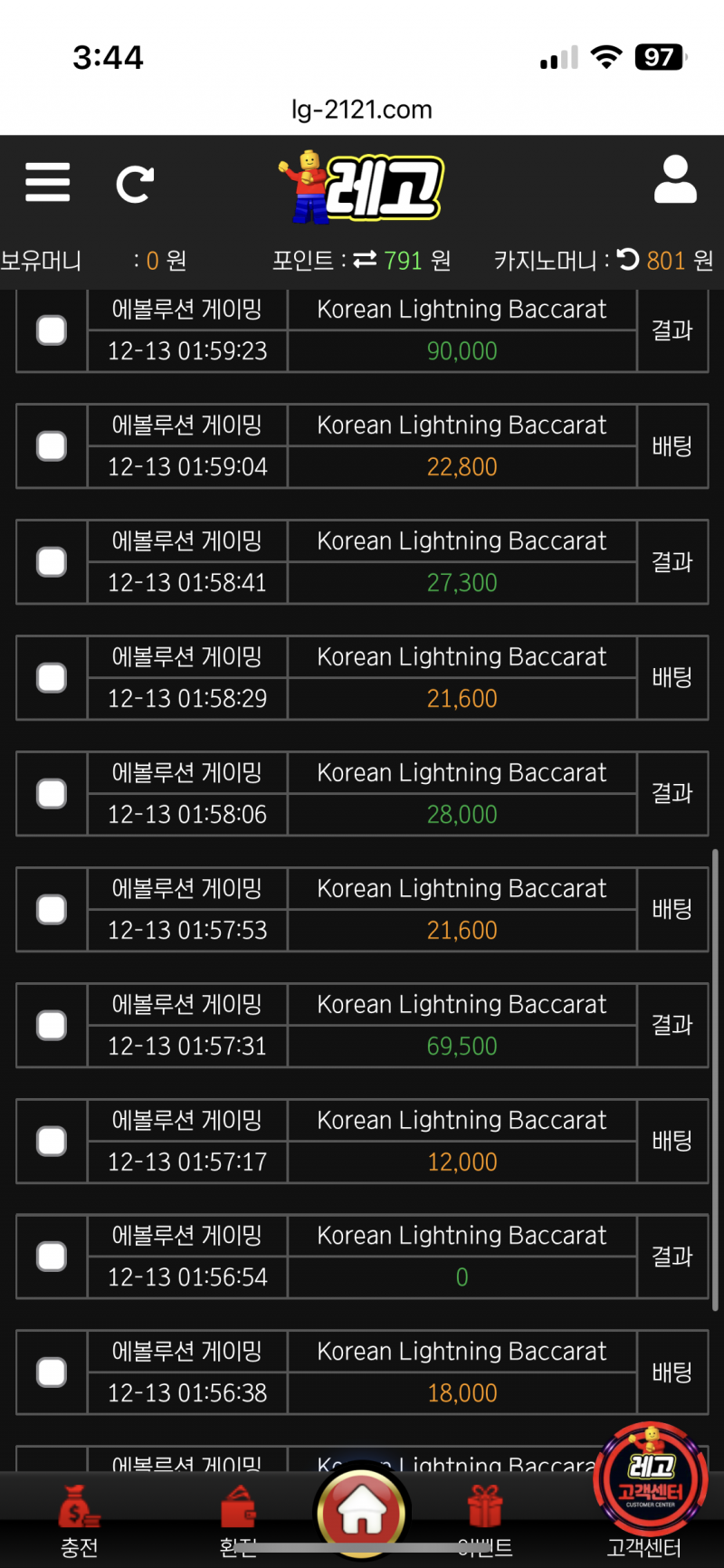The image size is (724, 1568).
Task: Tap the refresh icon in header
Action: coord(135,184)
